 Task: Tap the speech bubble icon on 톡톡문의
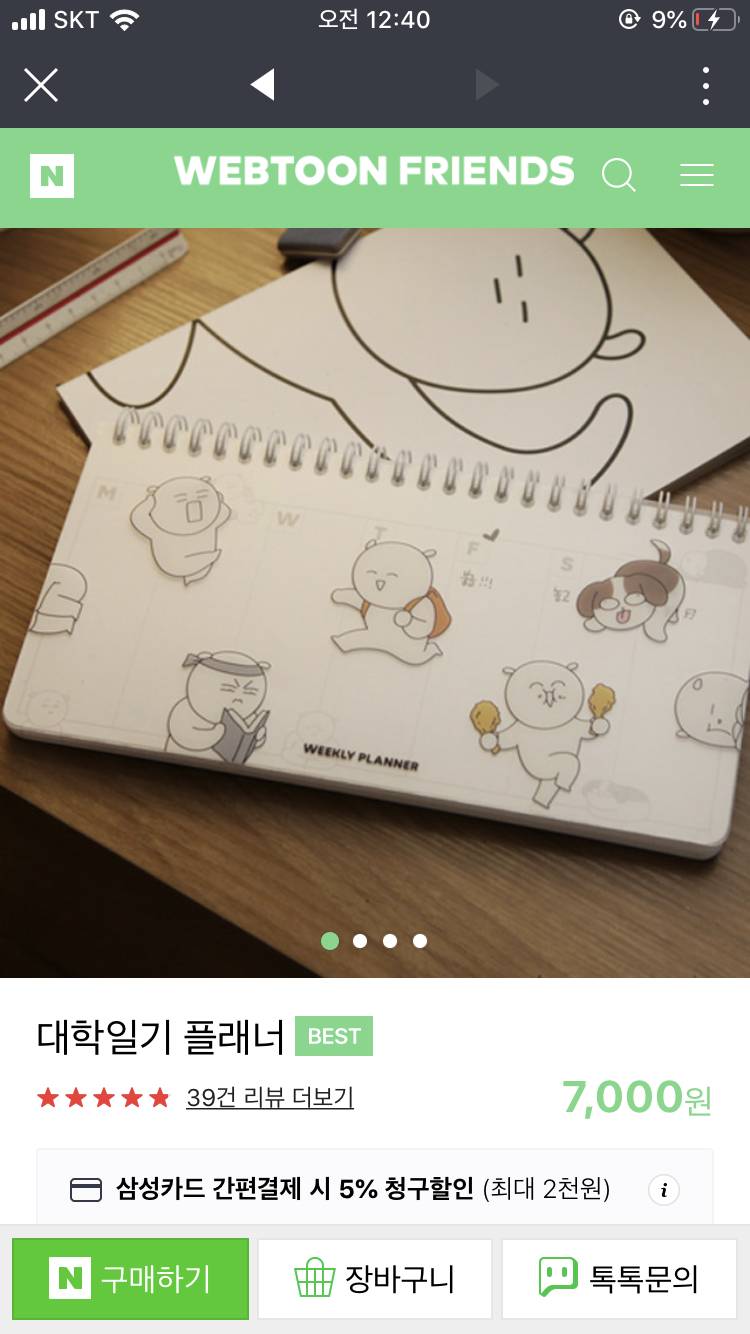click(x=557, y=1278)
